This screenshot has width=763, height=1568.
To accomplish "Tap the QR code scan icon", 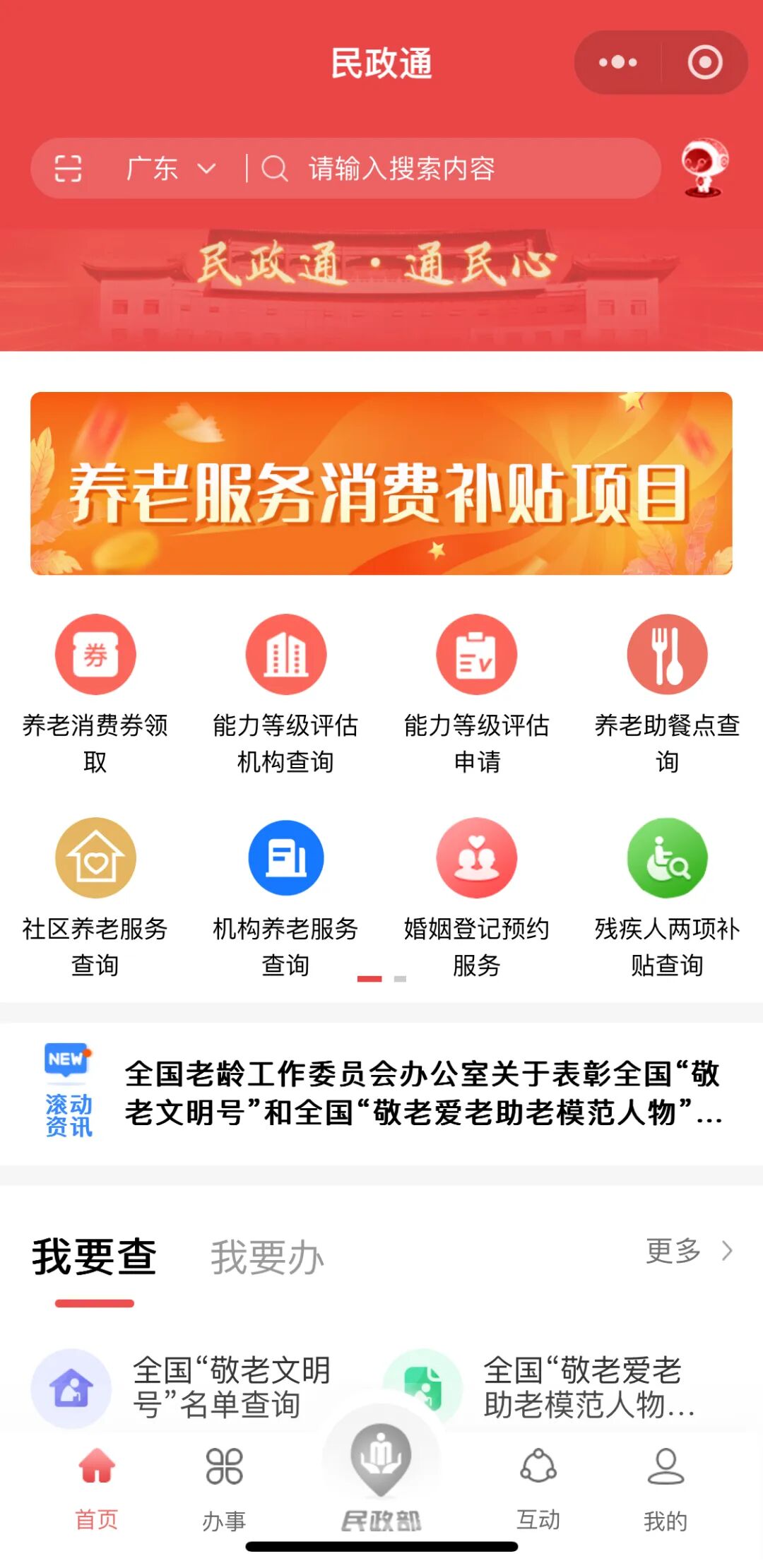I will (x=69, y=168).
